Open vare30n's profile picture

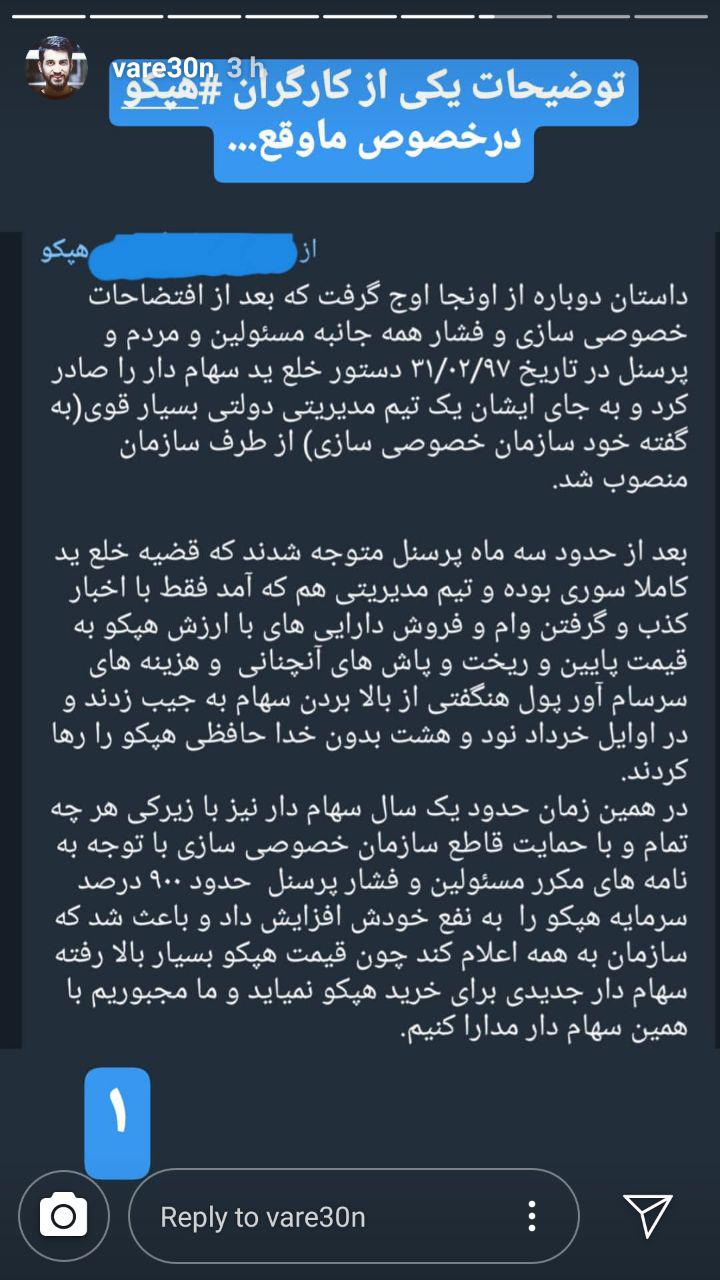(x=56, y=68)
